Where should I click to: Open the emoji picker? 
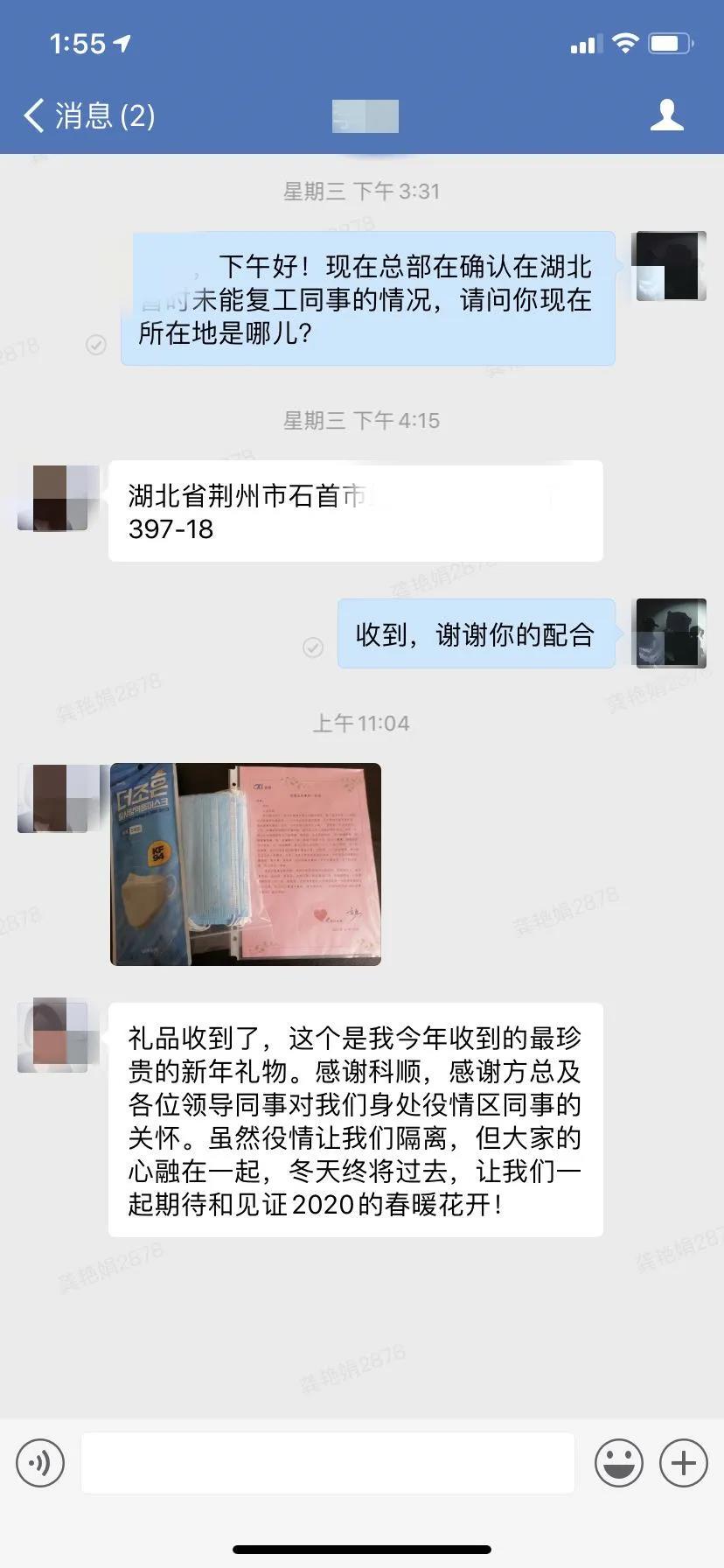[x=618, y=1462]
